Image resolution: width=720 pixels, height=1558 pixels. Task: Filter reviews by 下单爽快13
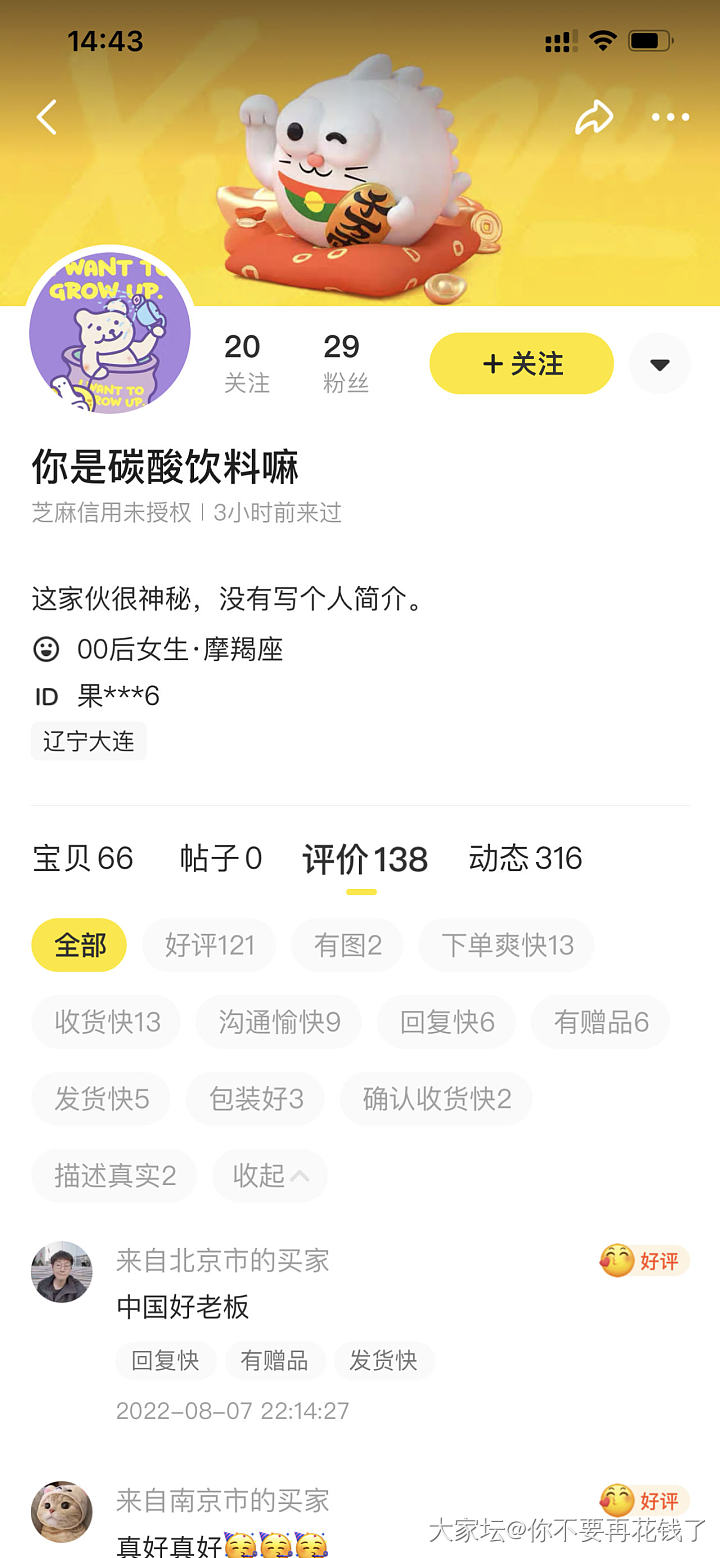(x=507, y=945)
